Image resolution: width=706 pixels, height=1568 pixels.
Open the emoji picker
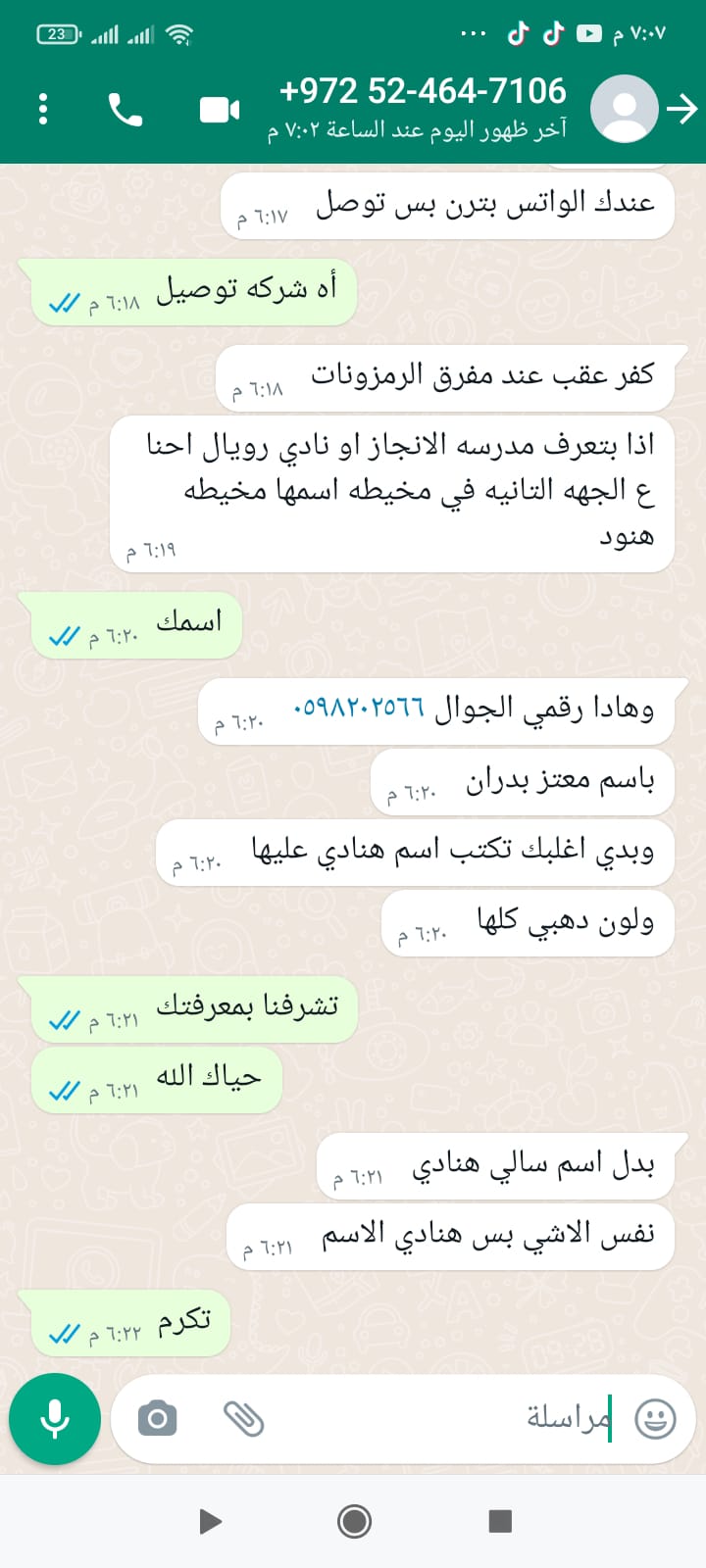click(x=655, y=1418)
